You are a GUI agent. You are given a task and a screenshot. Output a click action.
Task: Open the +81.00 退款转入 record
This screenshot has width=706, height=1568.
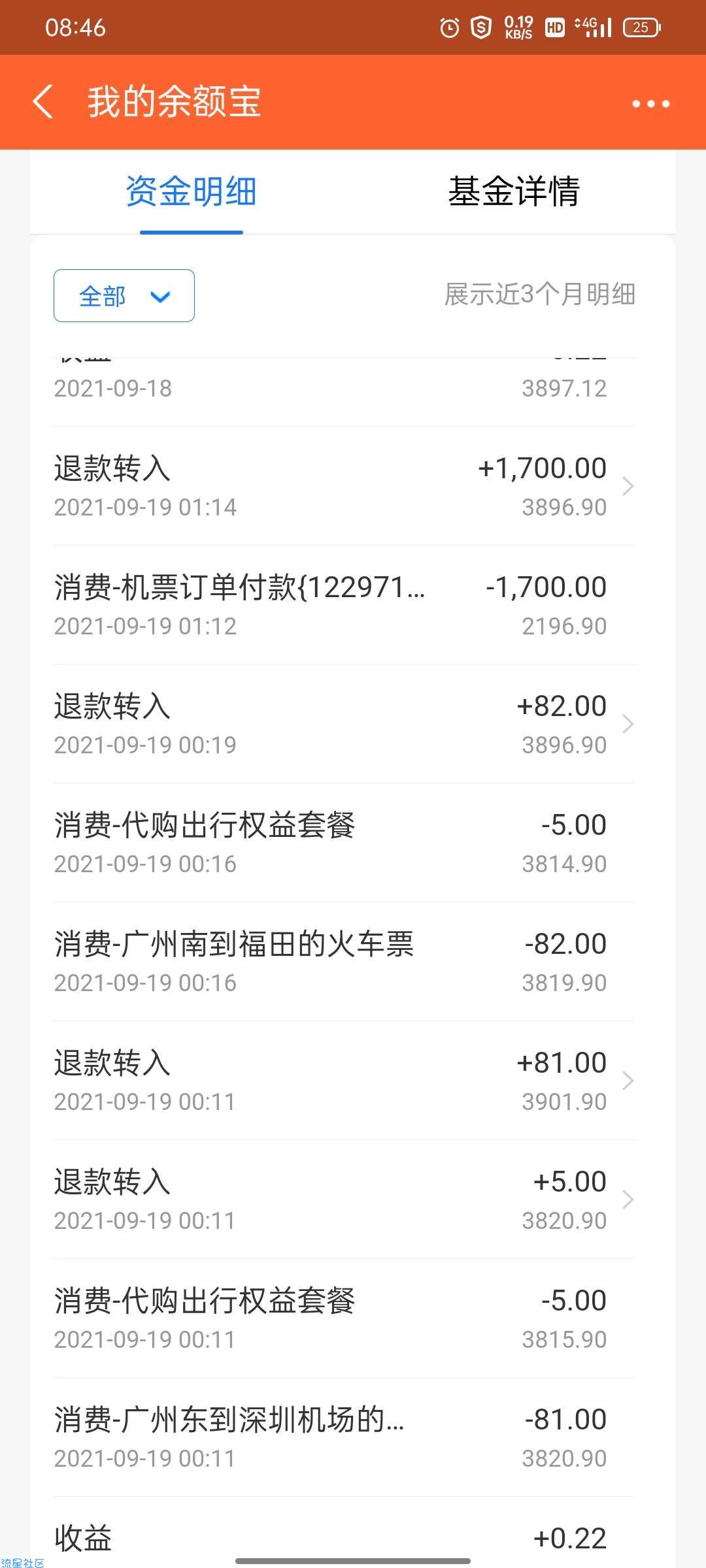(344, 1081)
